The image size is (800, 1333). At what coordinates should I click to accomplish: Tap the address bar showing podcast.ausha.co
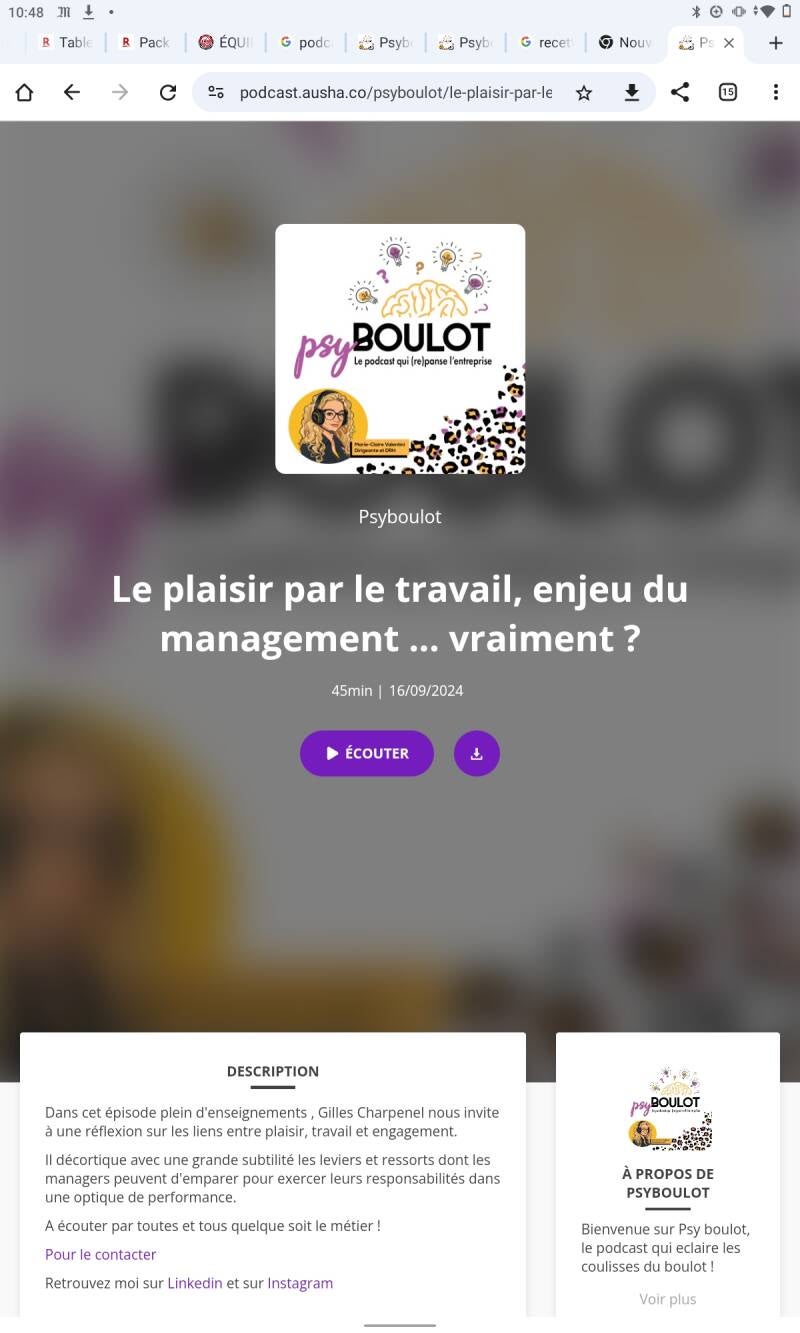(x=395, y=93)
